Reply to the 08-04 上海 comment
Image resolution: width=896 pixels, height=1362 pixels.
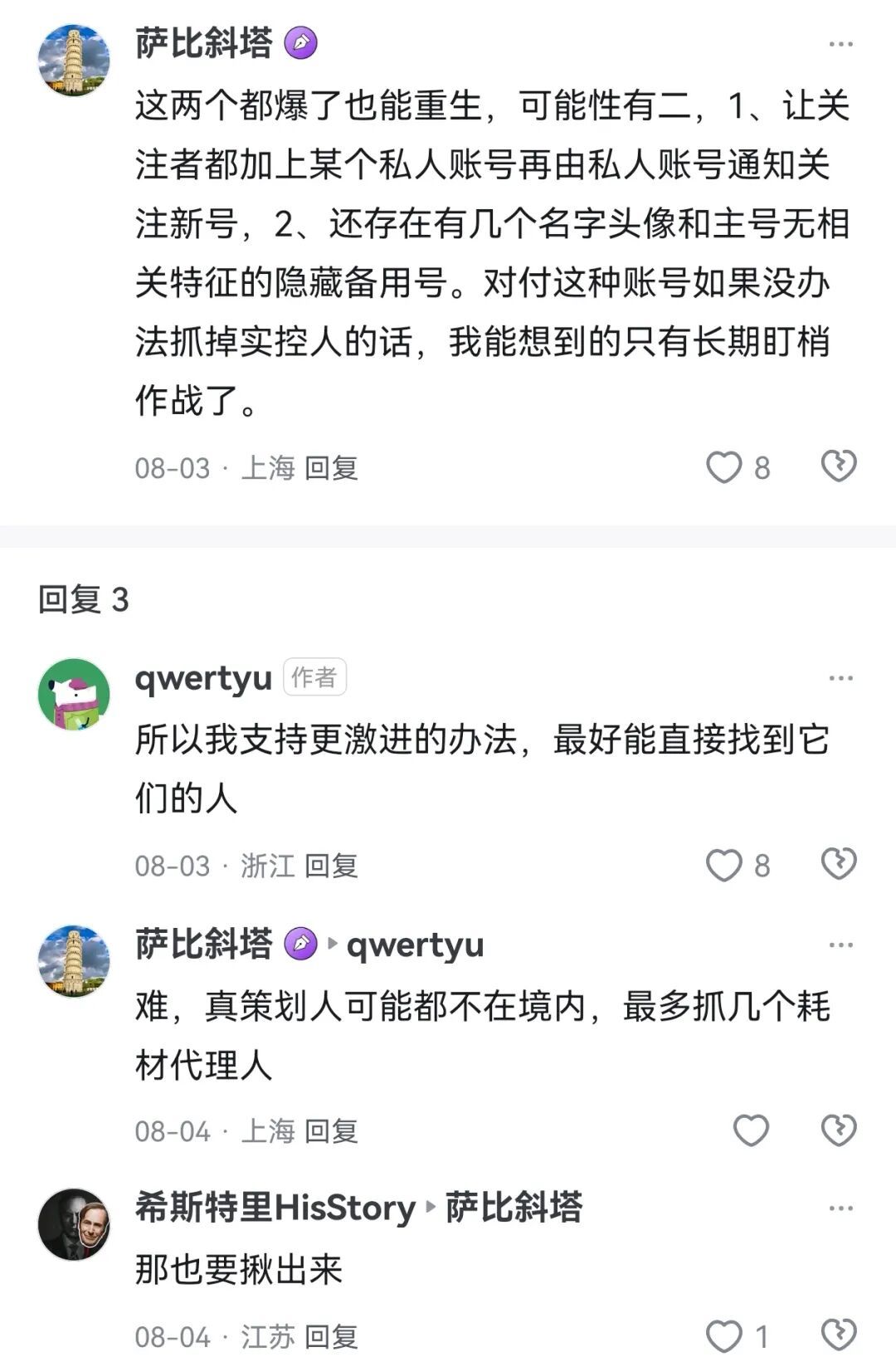click(x=331, y=1131)
